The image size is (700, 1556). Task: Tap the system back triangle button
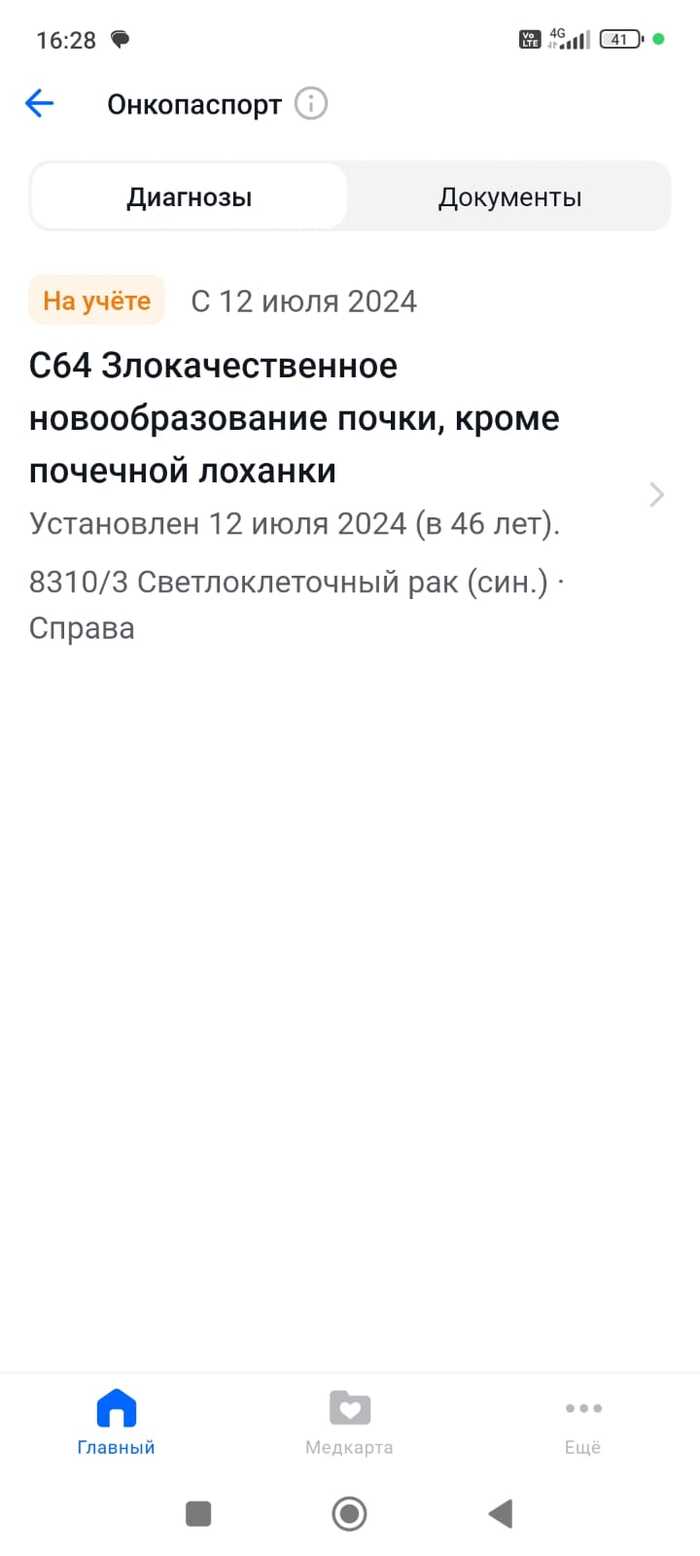pos(501,1514)
